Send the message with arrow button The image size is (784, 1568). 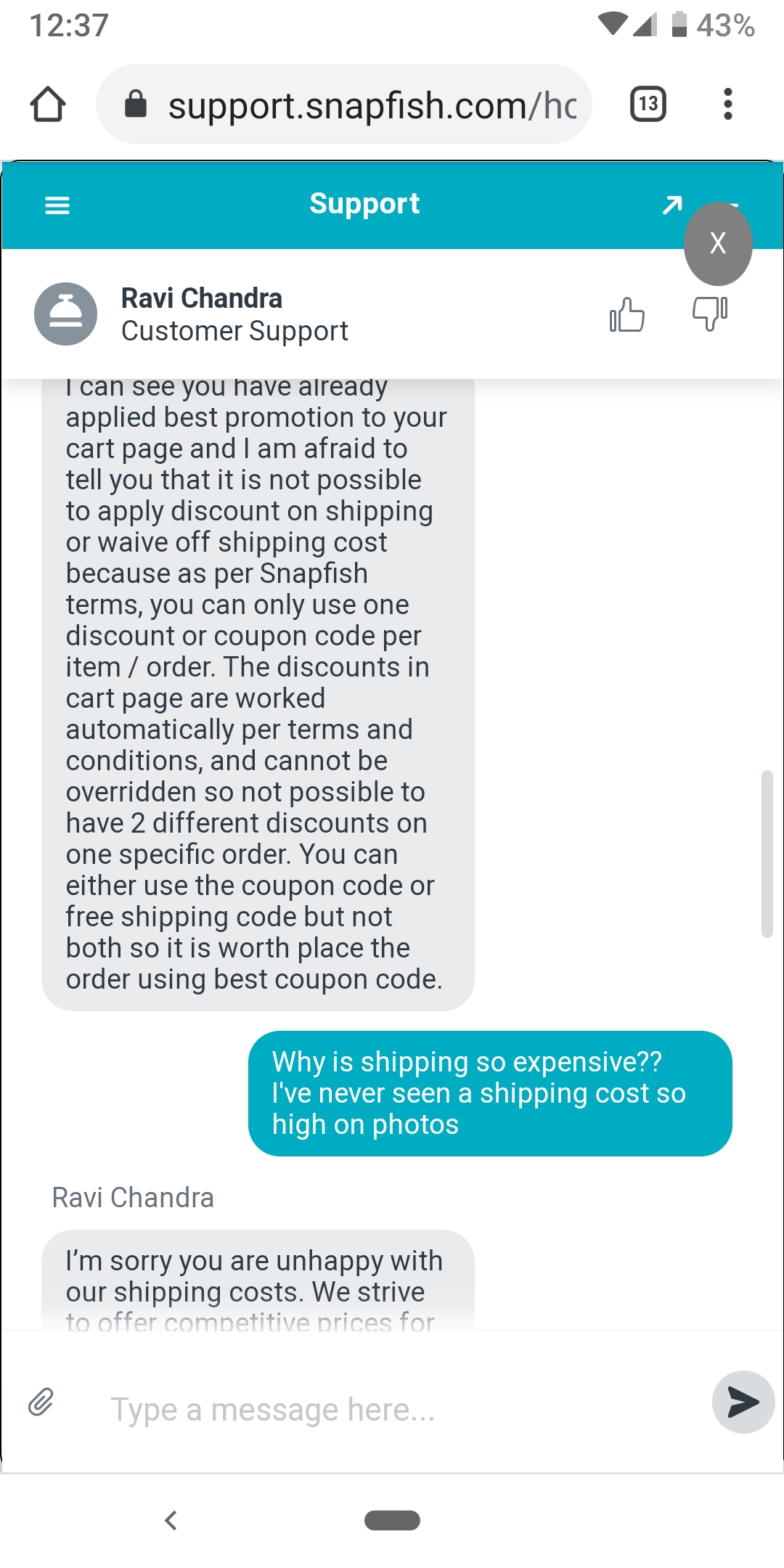pyautogui.click(x=743, y=1402)
